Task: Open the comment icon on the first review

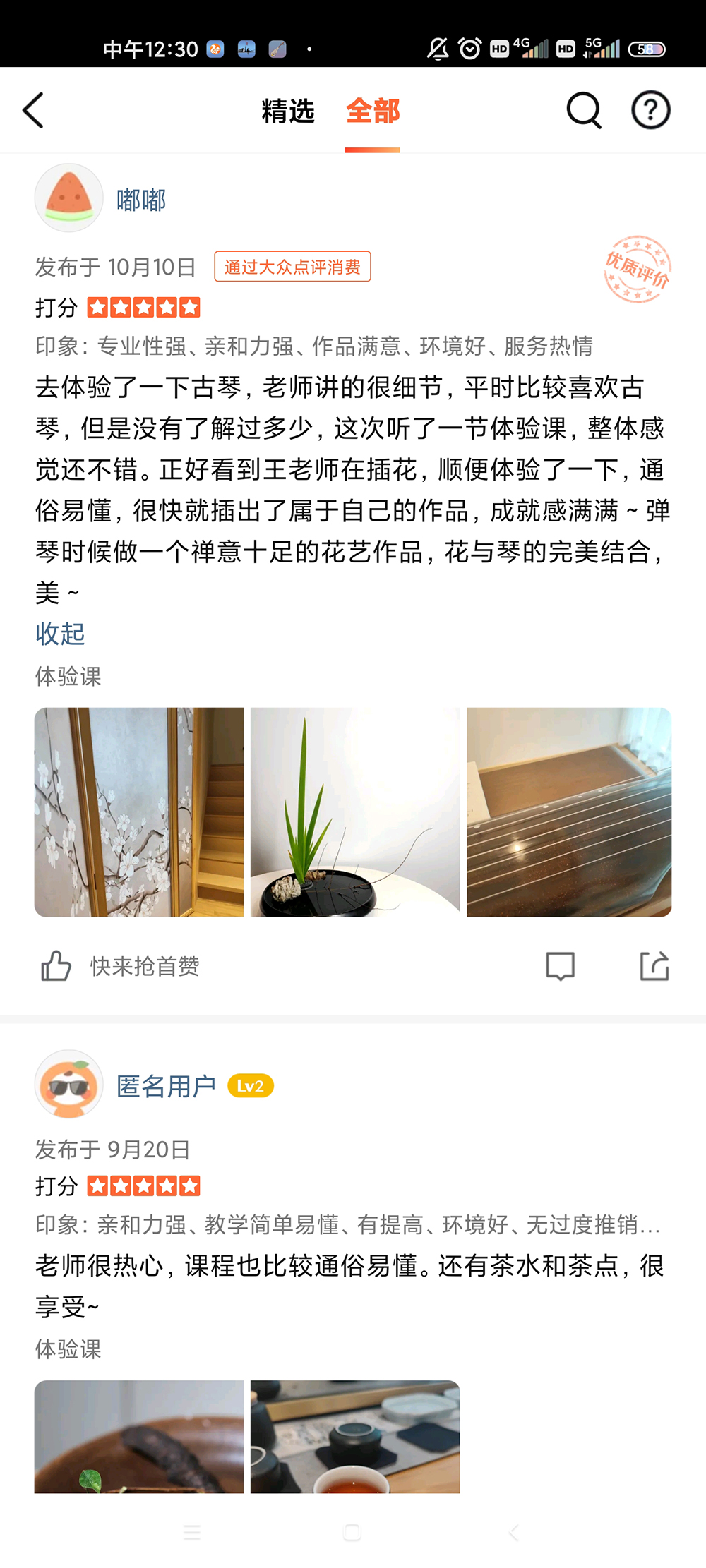Action: point(560,966)
